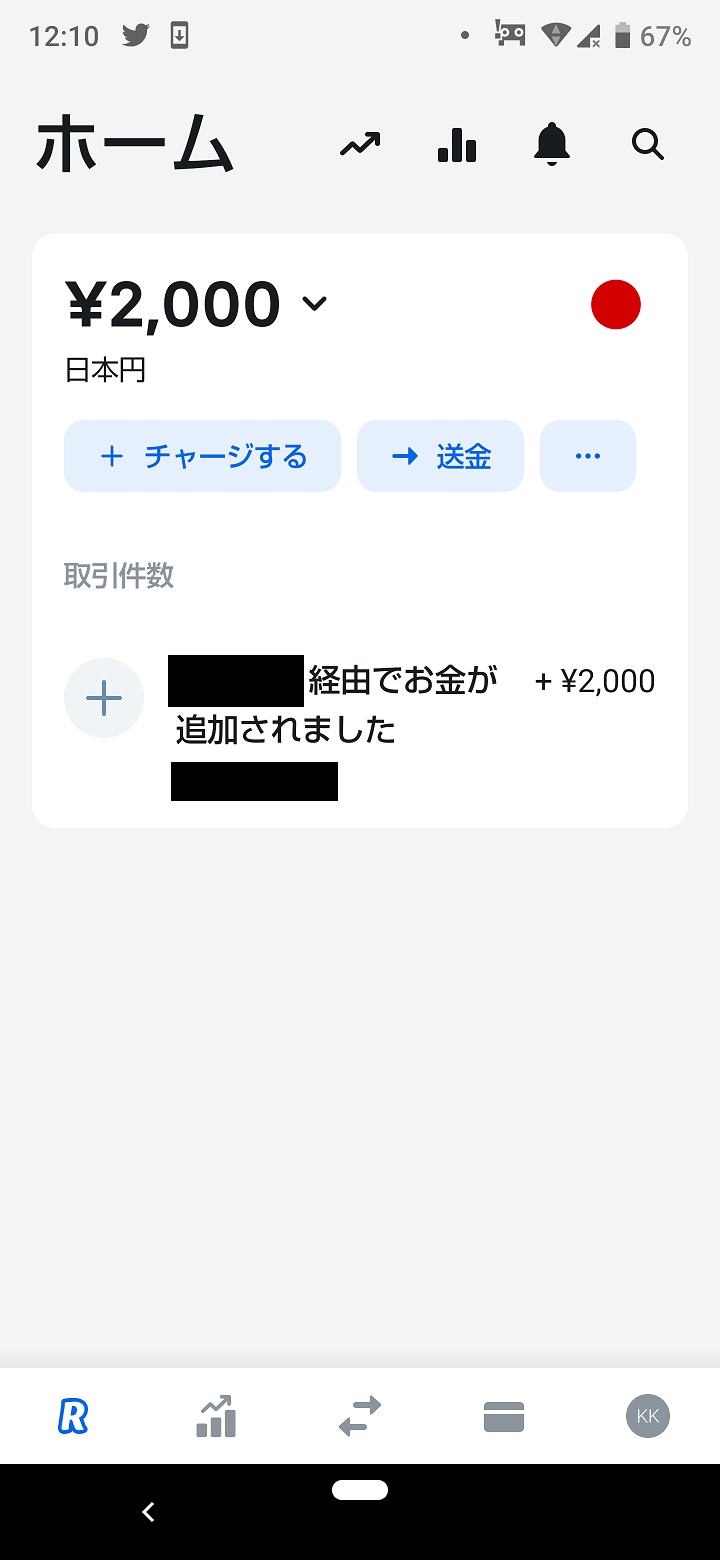Open the three-dot more options button
This screenshot has height=1560, width=720.
[x=588, y=456]
